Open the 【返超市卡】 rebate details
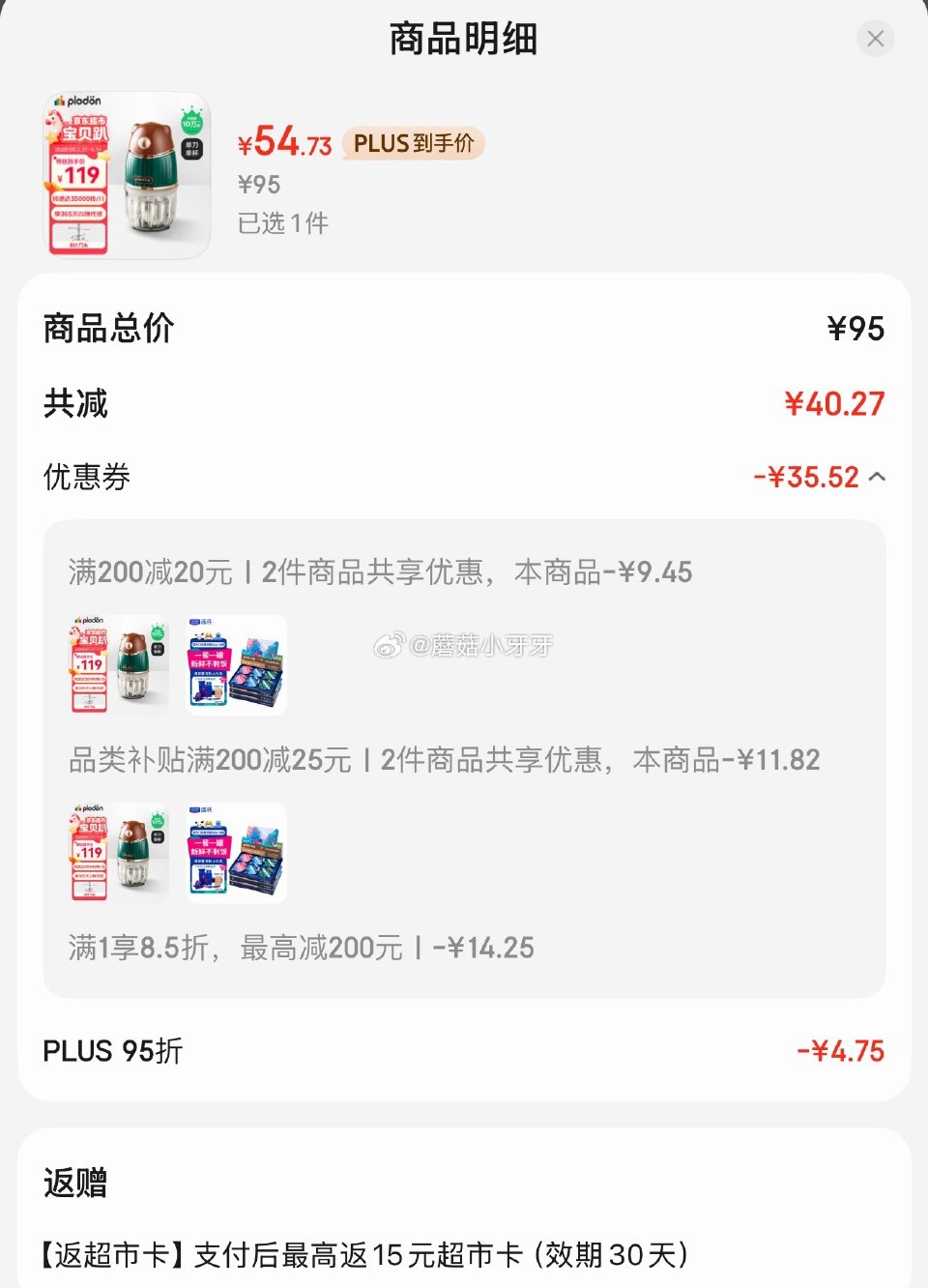The height and width of the screenshot is (1288, 928). click(362, 1253)
